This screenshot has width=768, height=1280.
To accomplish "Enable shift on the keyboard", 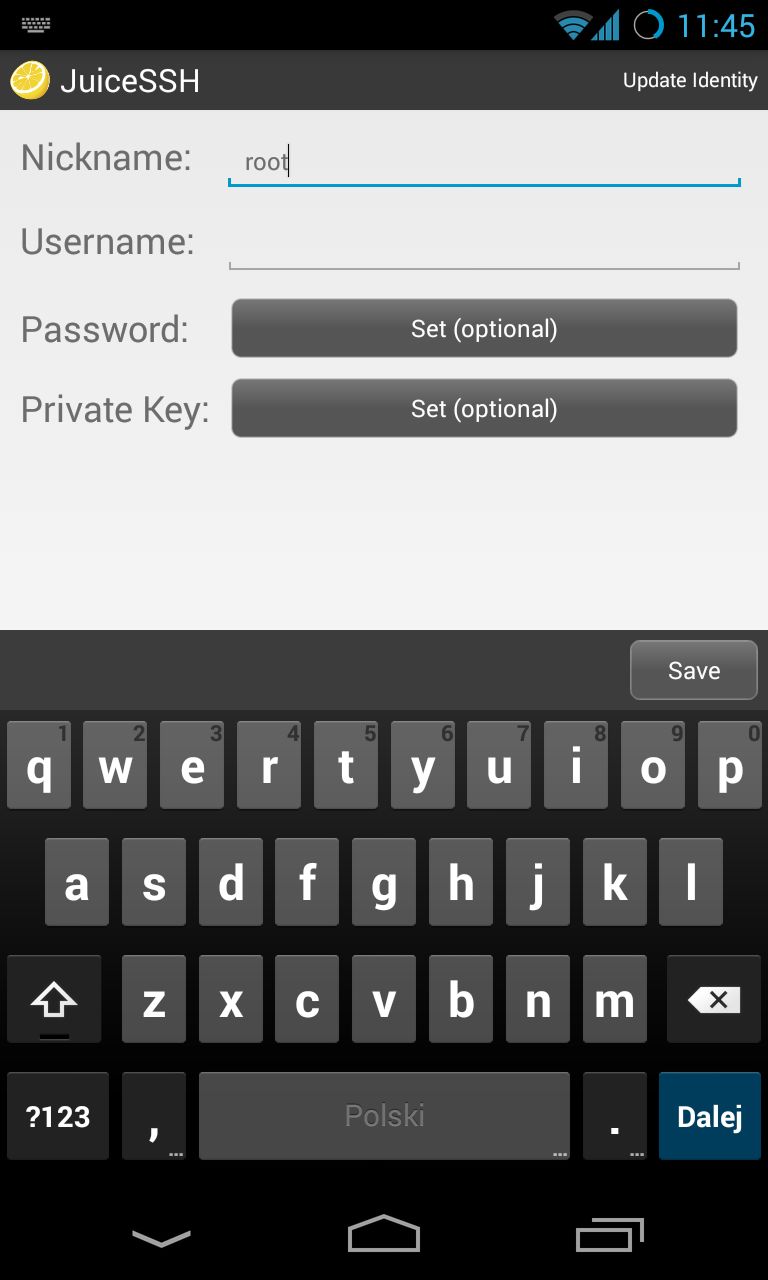I will (x=54, y=999).
